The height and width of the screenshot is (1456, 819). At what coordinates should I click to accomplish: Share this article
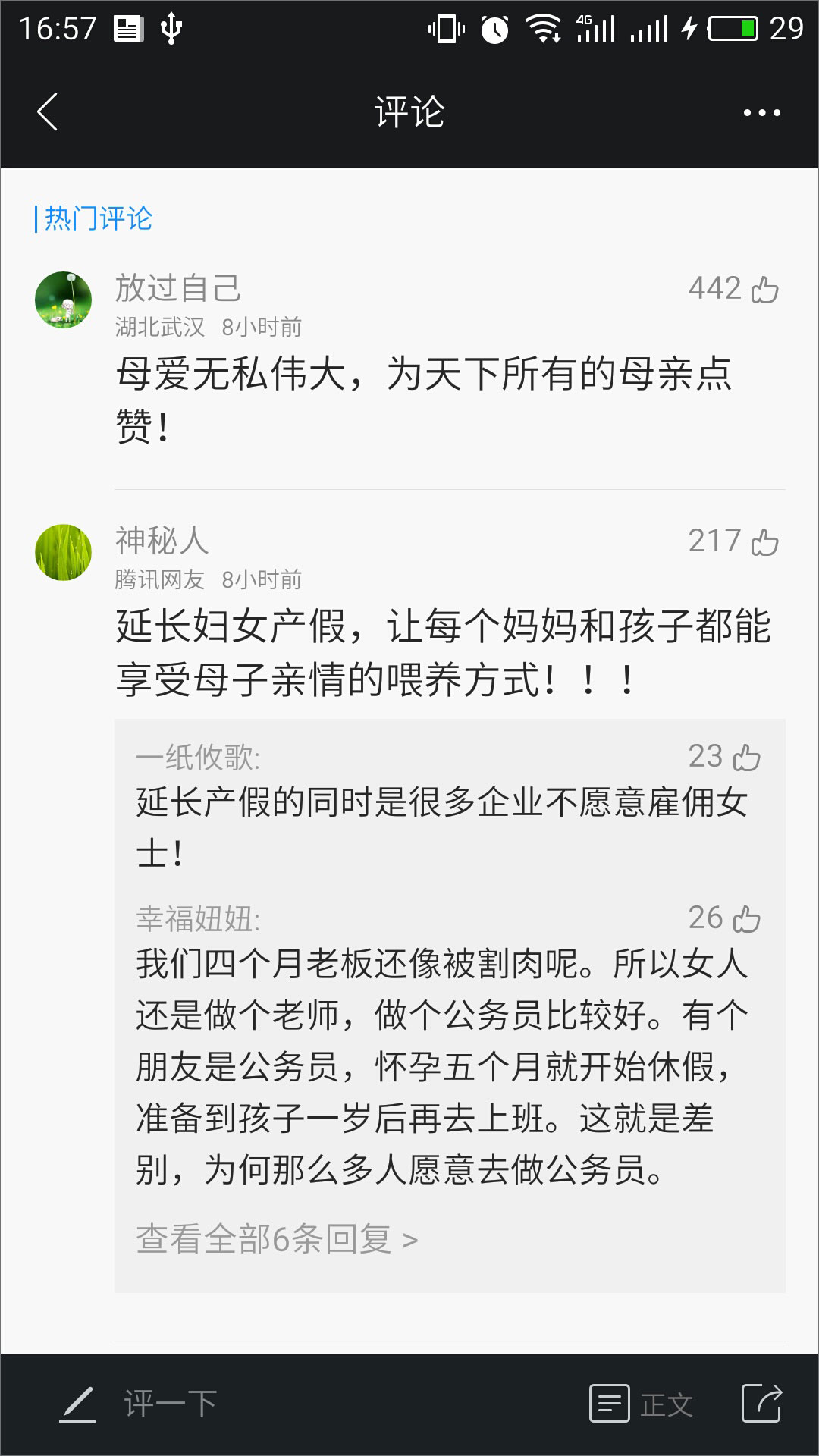pos(761,1404)
